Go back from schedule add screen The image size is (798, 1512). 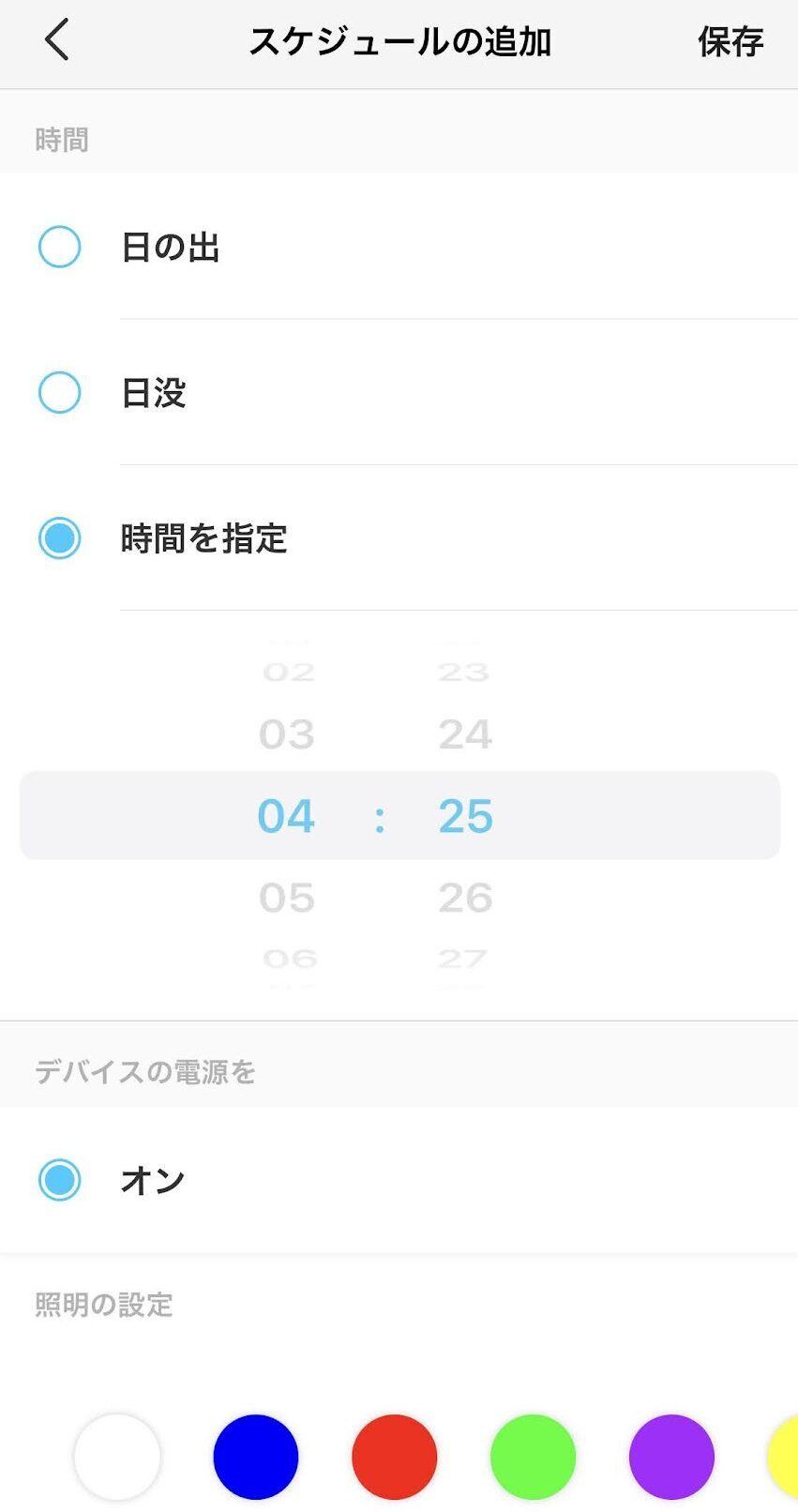coord(56,41)
